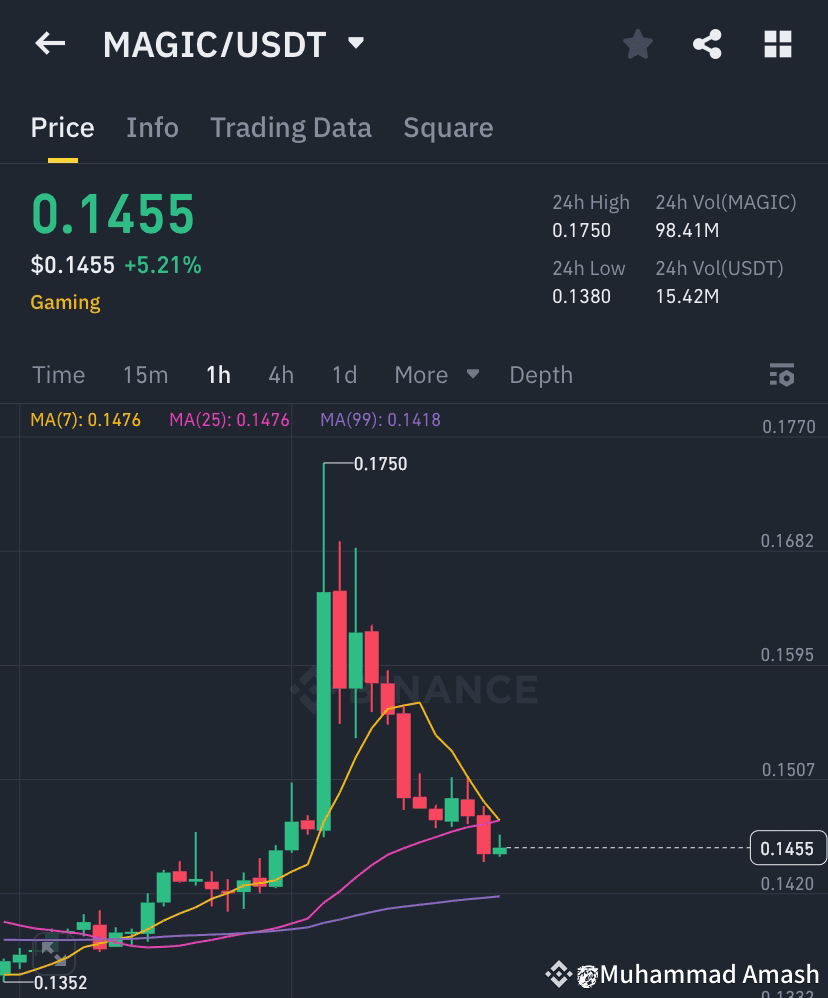Click the 0.1455 price label on axis
This screenshot has width=828, height=998.
pos(789,848)
